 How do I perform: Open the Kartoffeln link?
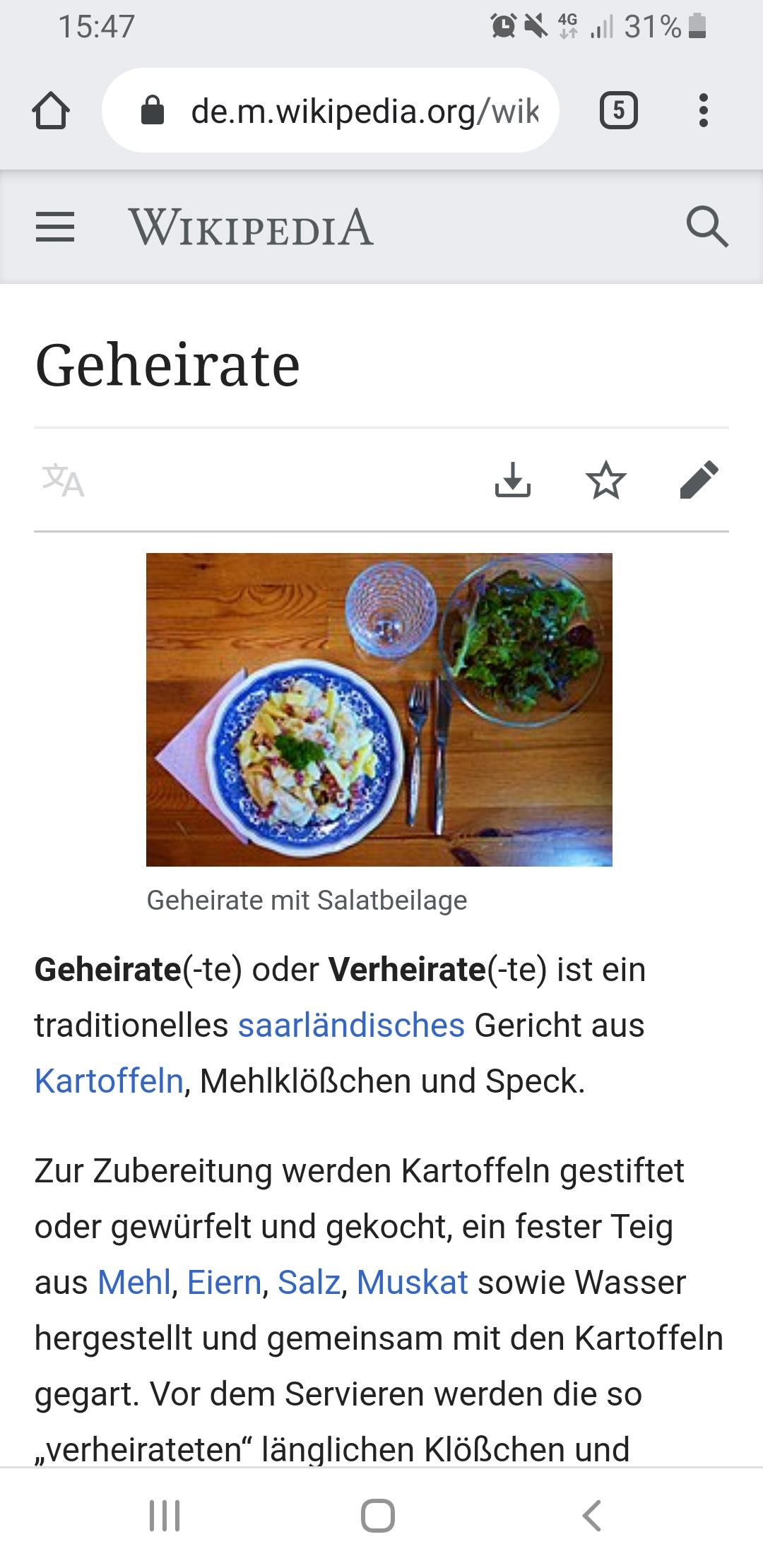(109, 1081)
